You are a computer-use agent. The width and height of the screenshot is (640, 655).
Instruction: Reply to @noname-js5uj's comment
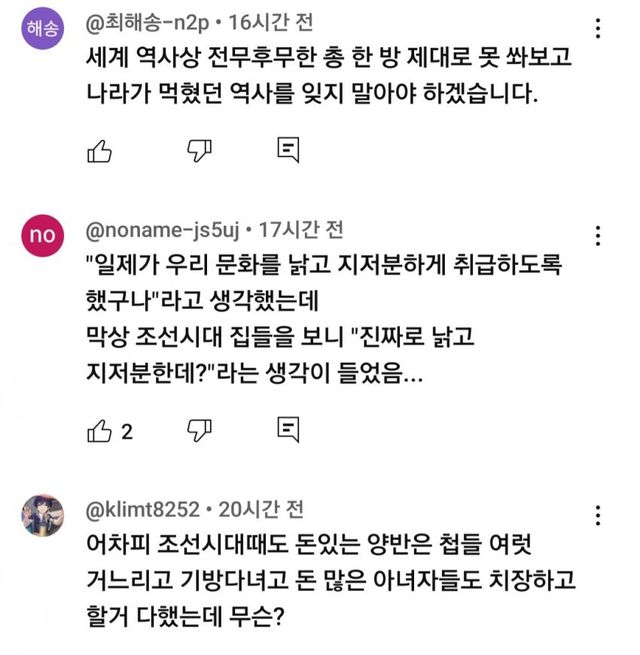coord(288,431)
